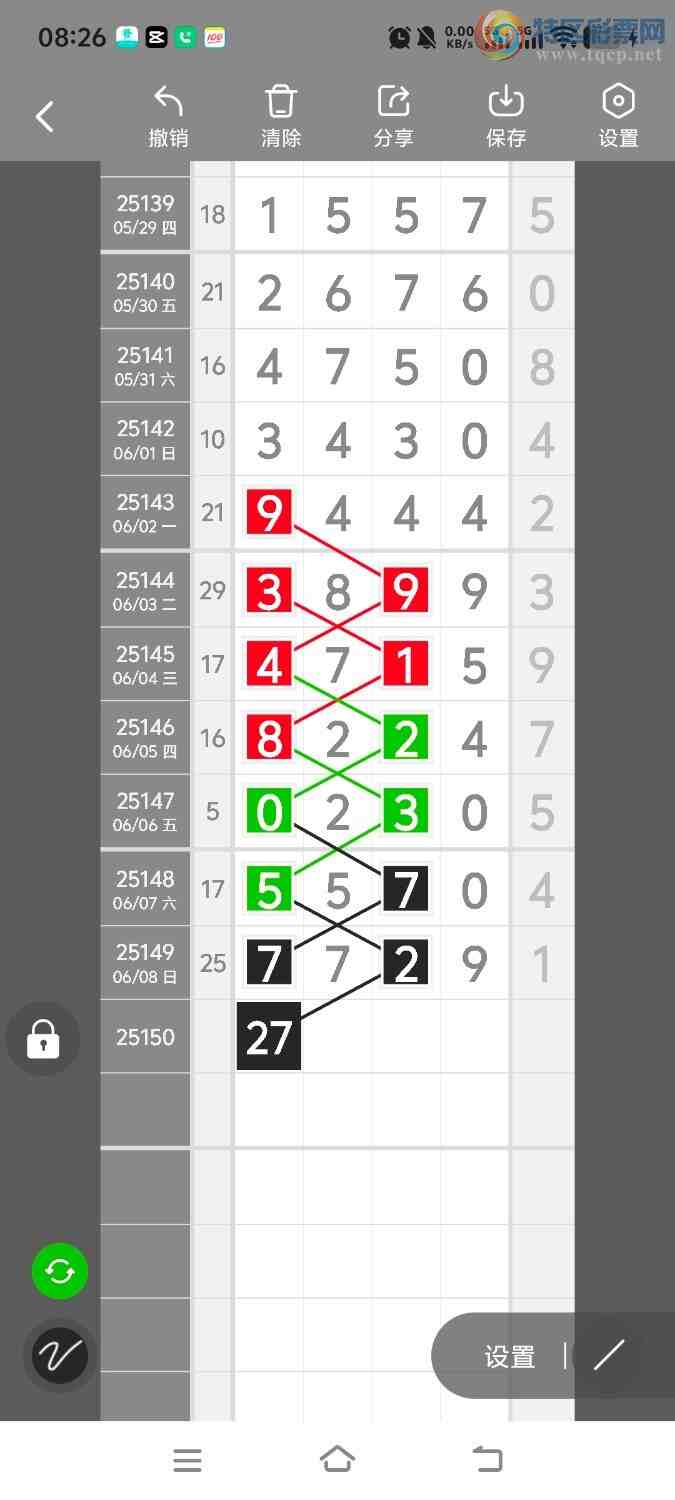Tap the lock icon button

pos(43,1039)
